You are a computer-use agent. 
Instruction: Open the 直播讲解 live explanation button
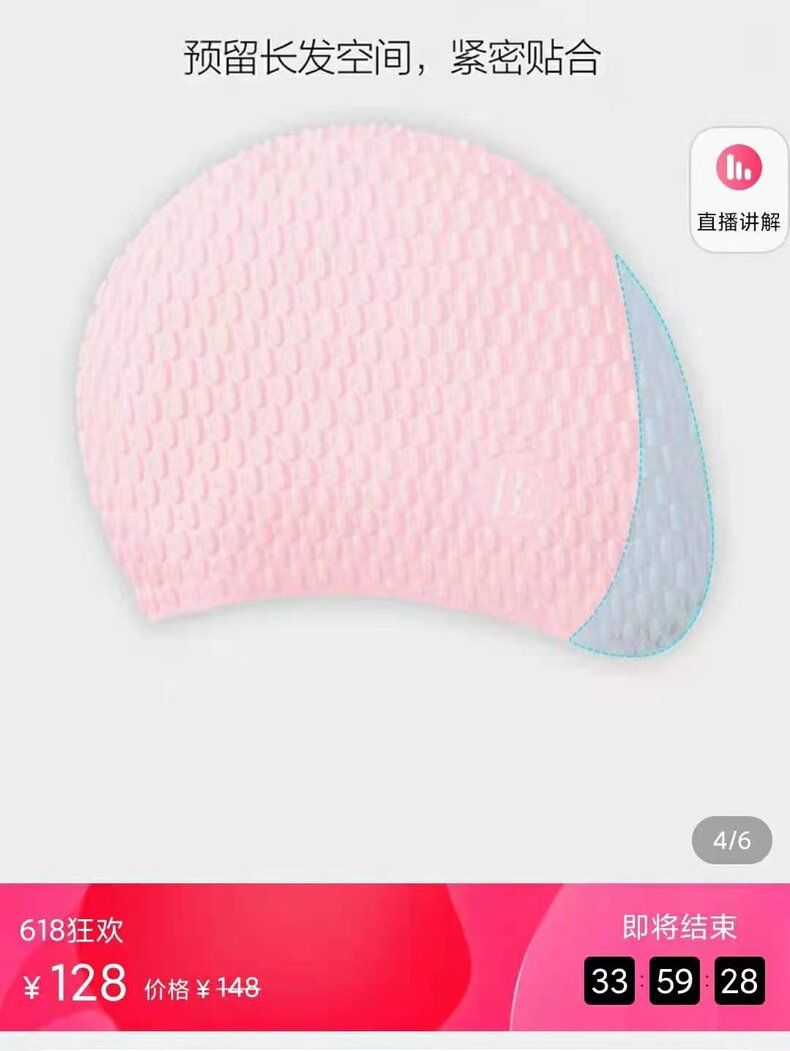tap(739, 190)
